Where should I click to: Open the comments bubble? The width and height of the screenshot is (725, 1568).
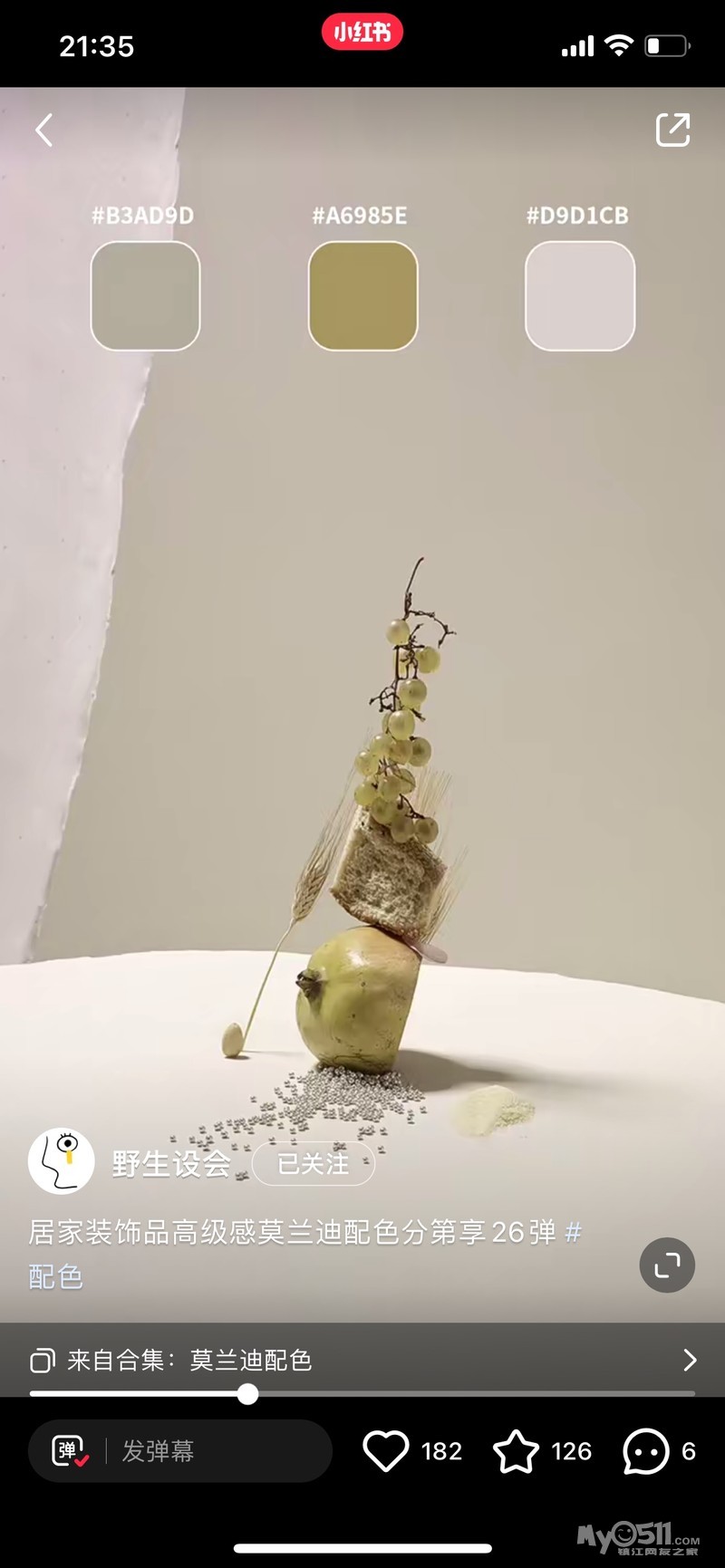point(645,1451)
